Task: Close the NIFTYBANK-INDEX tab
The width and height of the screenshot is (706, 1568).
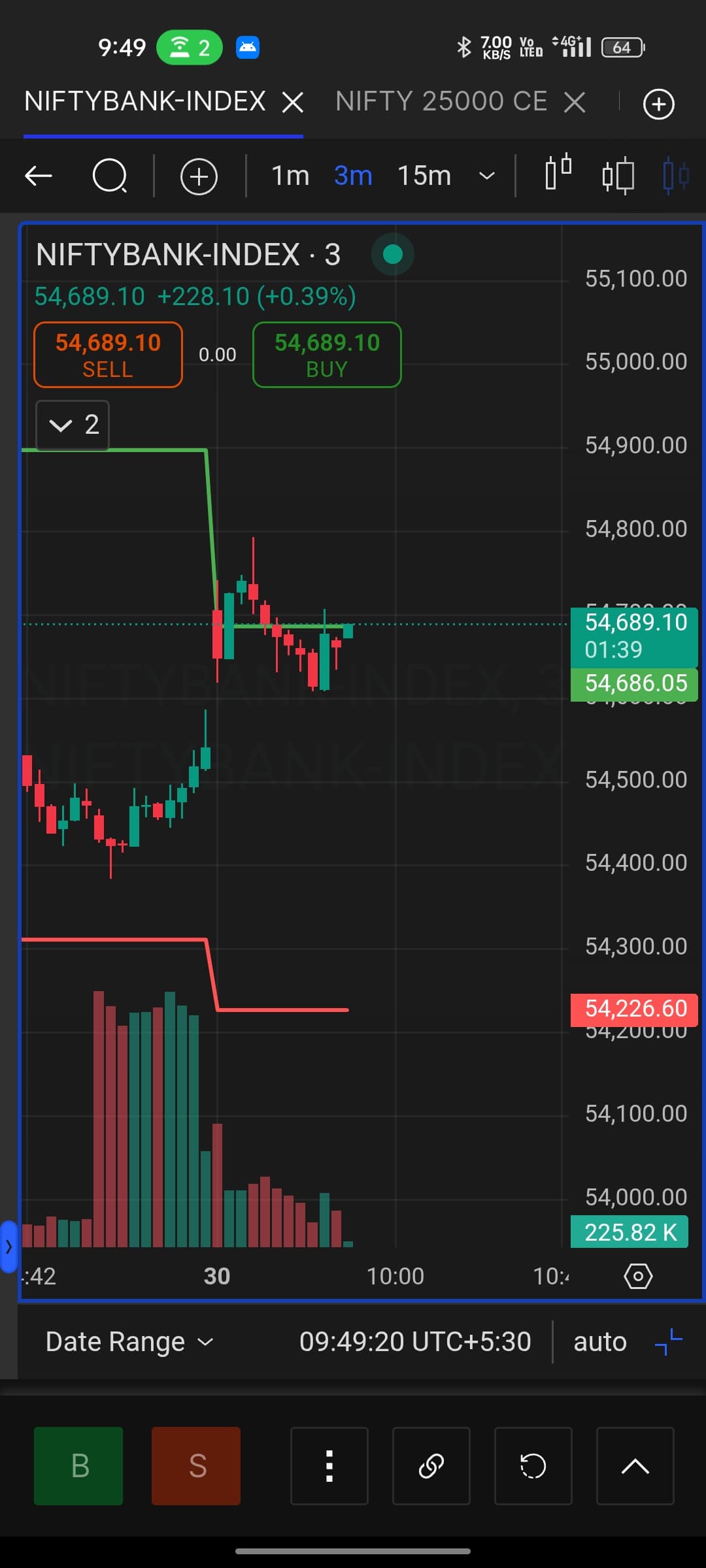Action: (x=292, y=102)
